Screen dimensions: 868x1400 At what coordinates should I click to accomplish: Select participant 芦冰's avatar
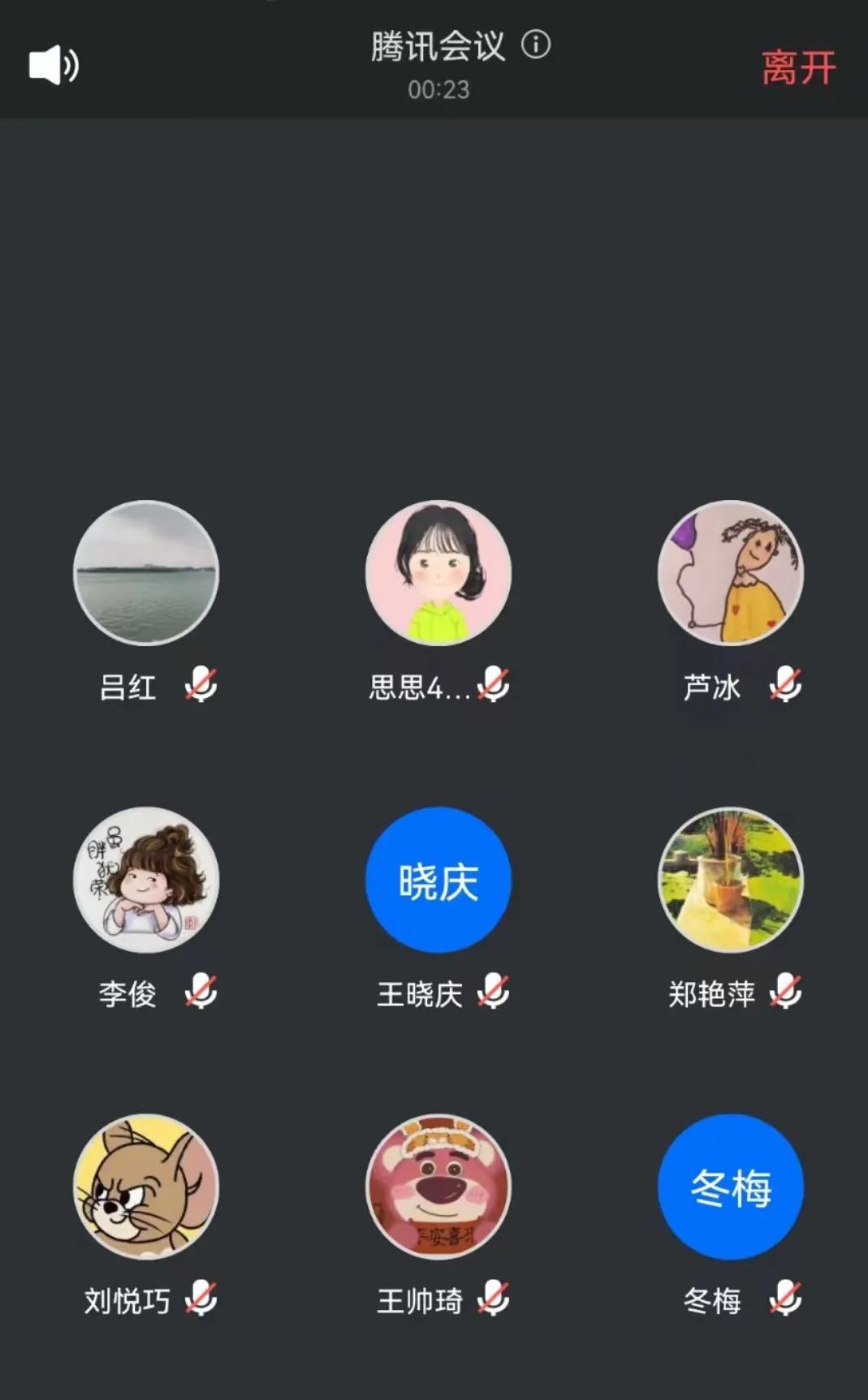click(x=730, y=573)
